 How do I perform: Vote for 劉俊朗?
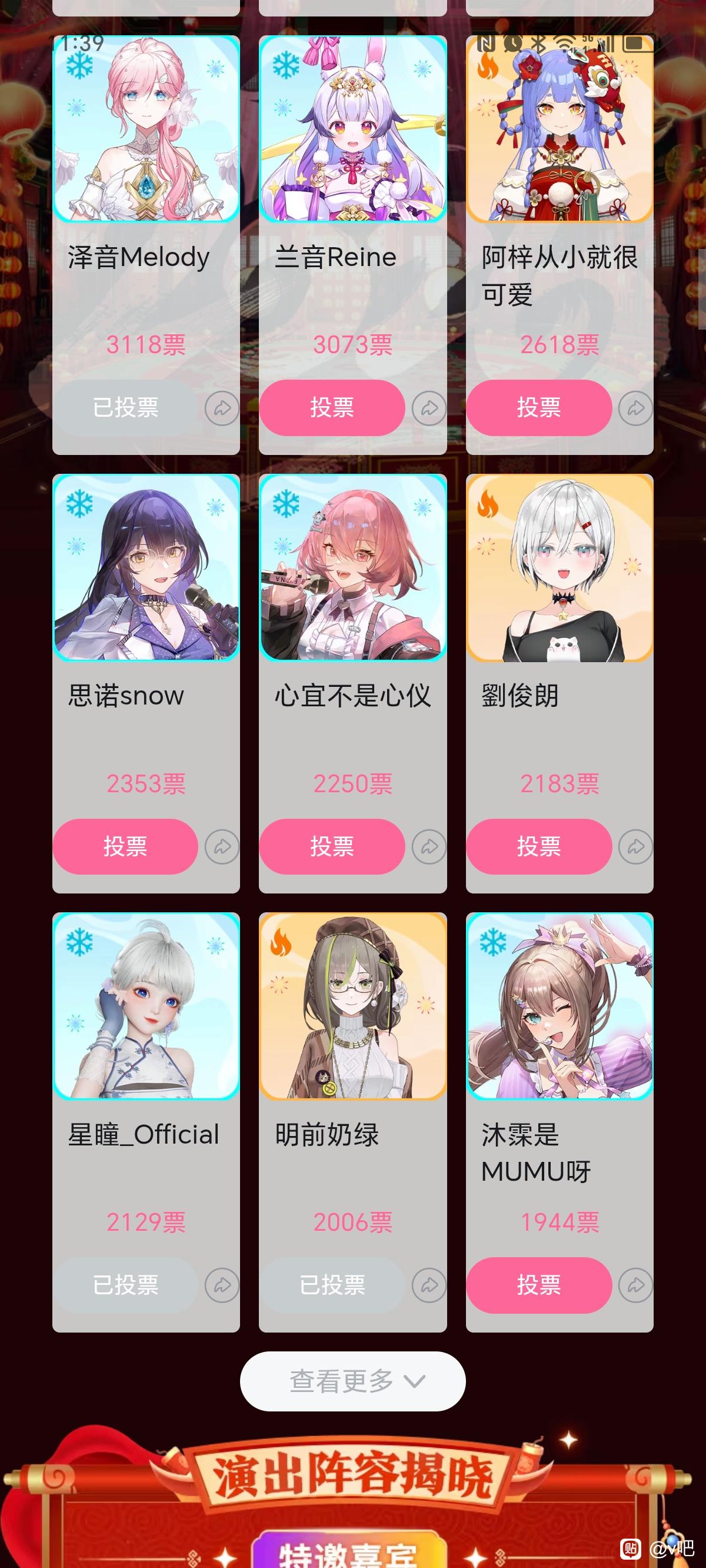pos(539,846)
